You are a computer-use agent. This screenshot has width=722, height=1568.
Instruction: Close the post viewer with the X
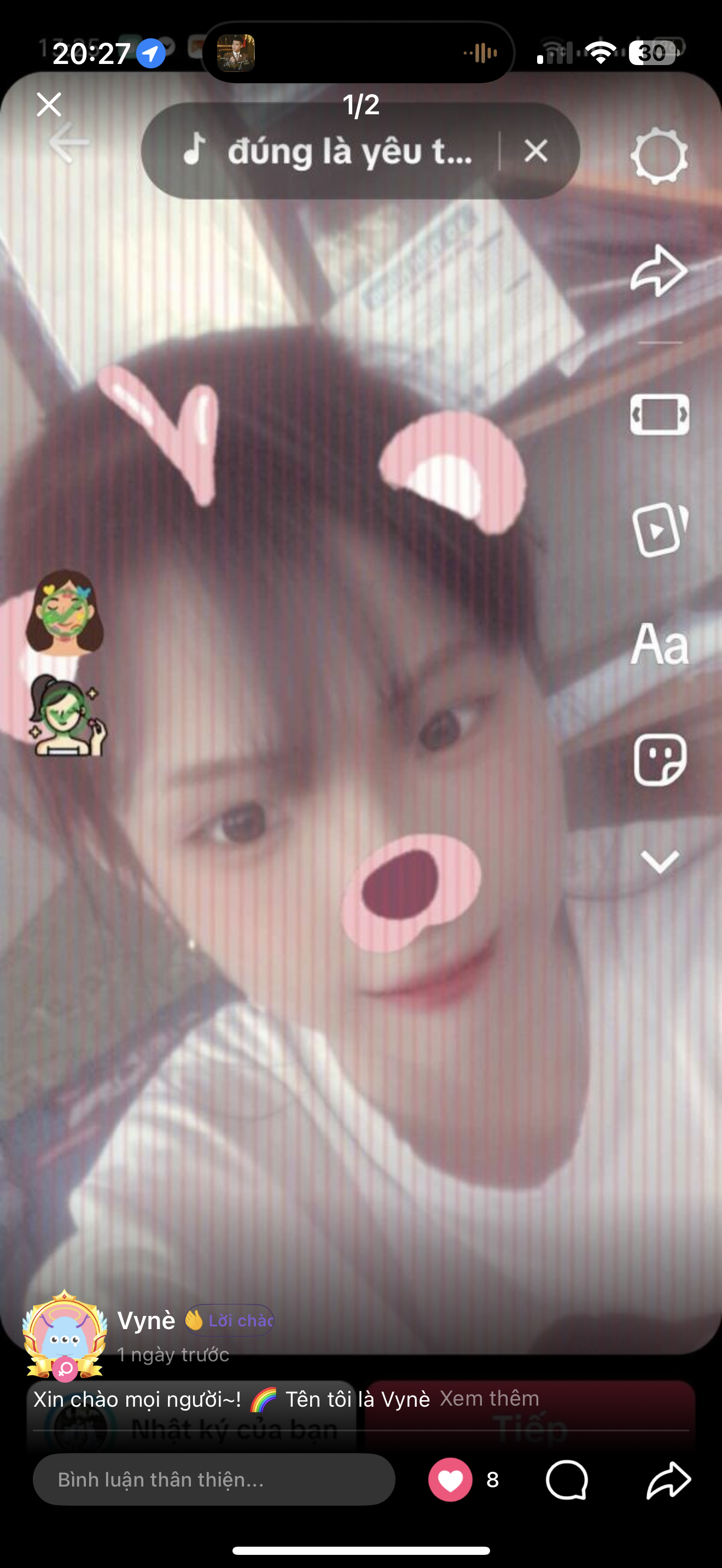click(x=49, y=104)
